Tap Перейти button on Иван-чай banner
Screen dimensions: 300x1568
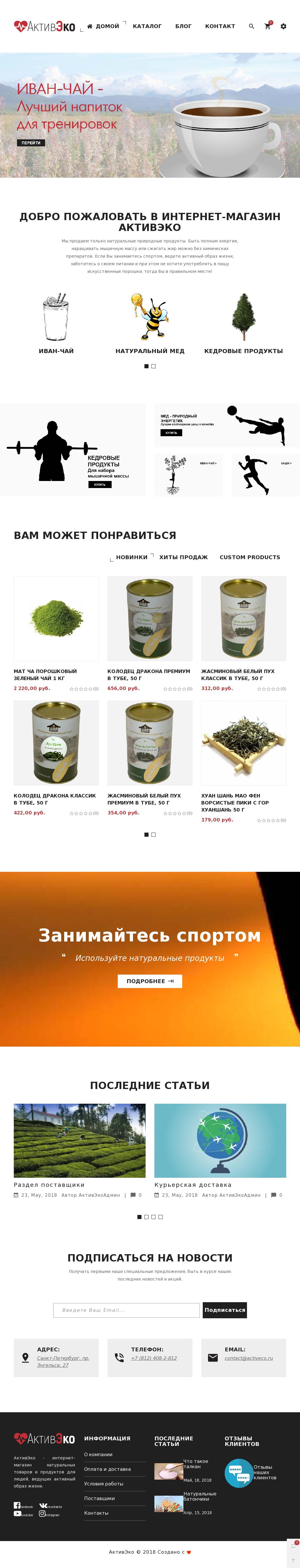pos(31,143)
